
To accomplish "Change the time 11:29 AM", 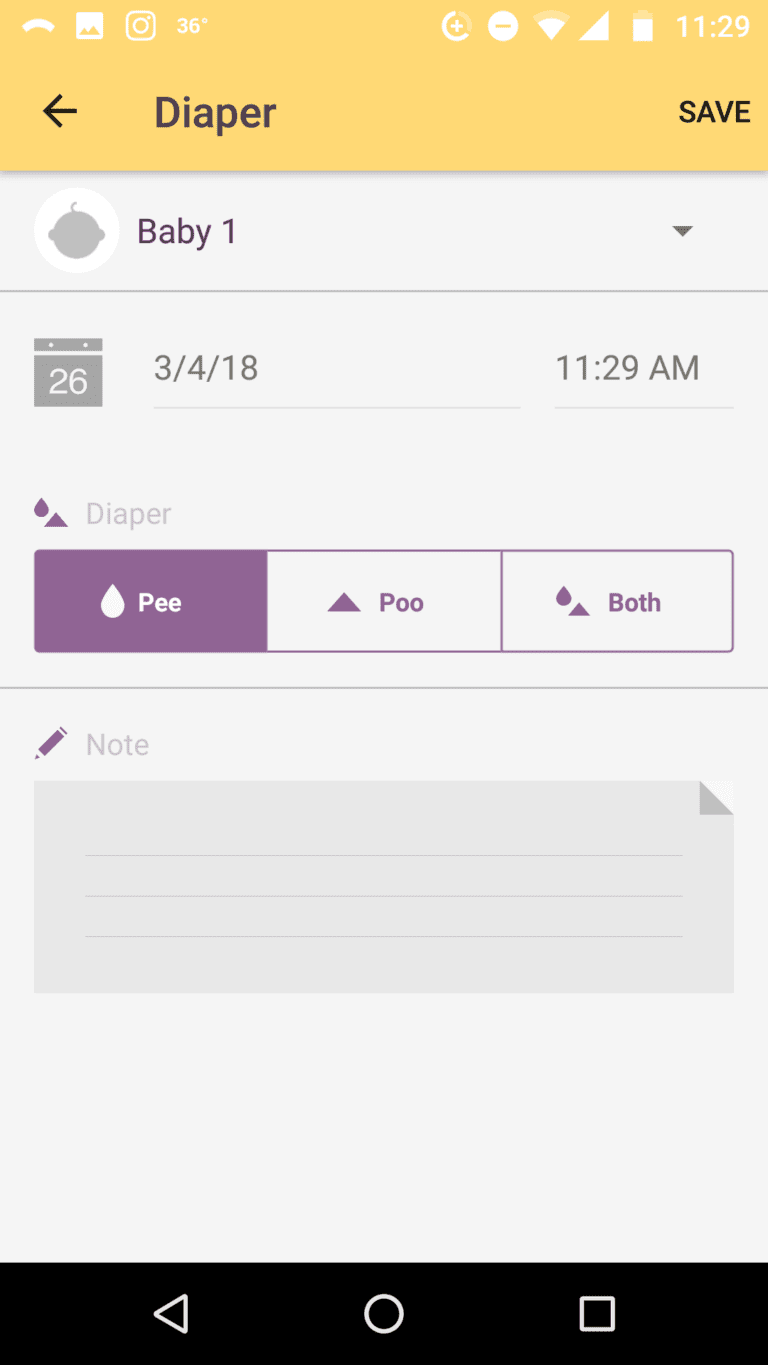I will tap(644, 368).
